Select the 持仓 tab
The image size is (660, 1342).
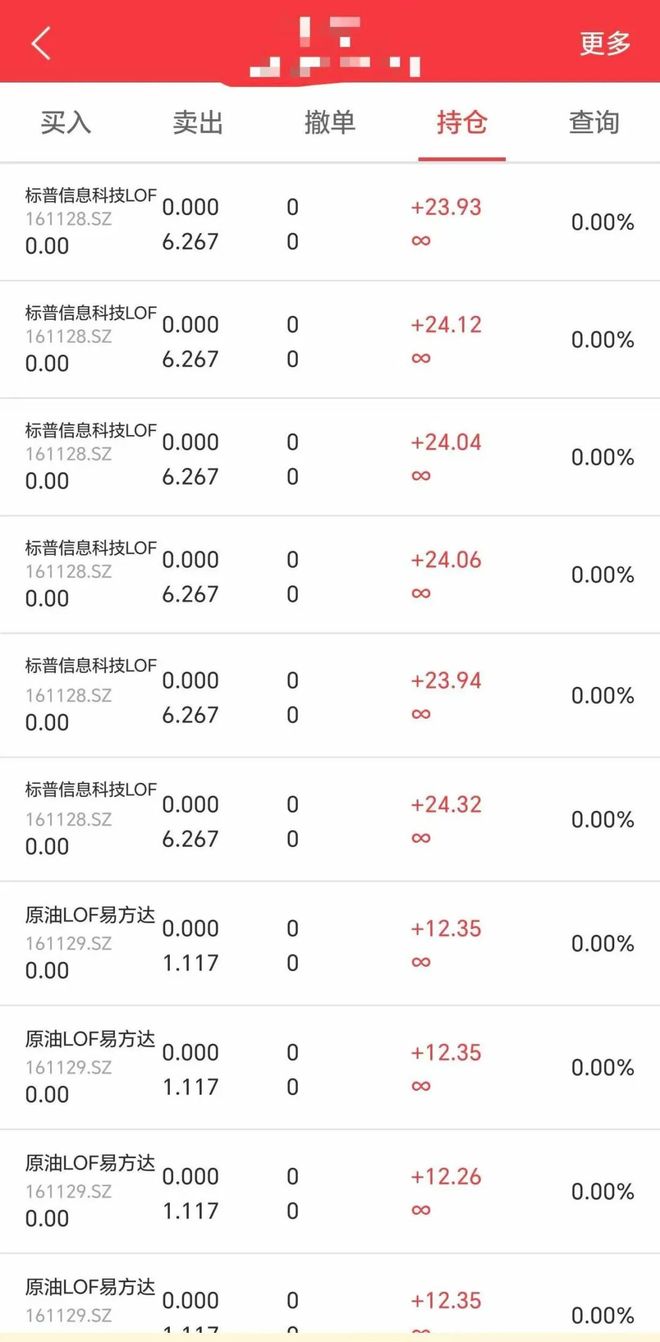point(462,123)
